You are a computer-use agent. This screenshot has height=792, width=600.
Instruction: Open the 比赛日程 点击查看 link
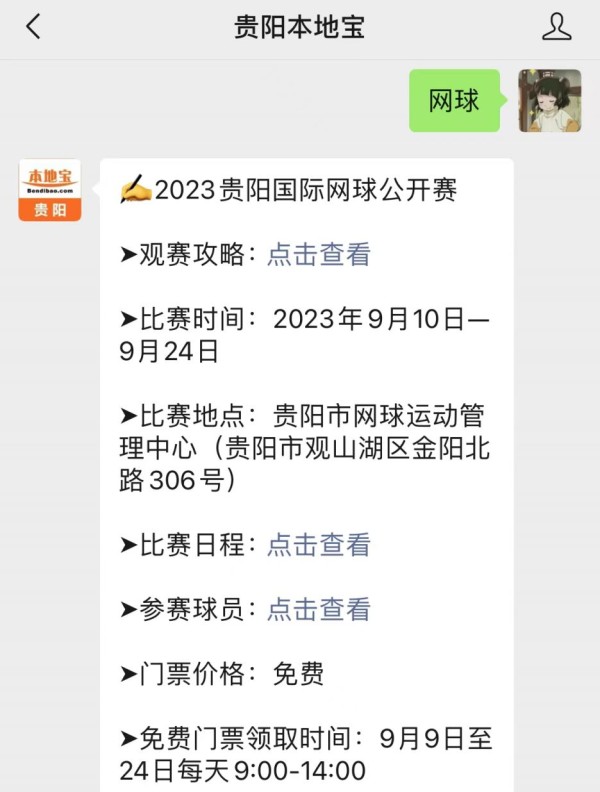(318, 544)
